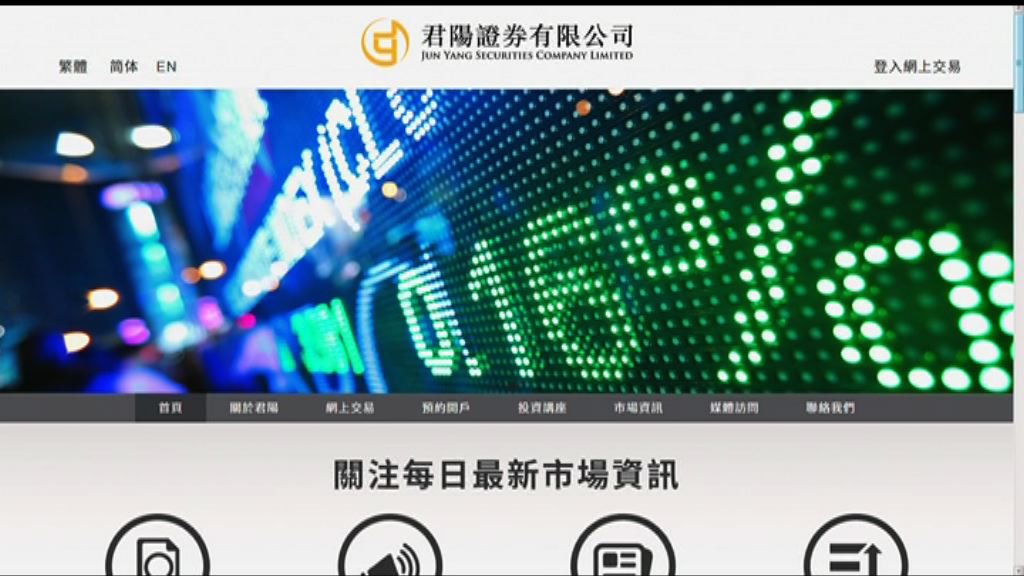The width and height of the screenshot is (1024, 576).
Task: Open 登入網上交易 login link
Action: 917,67
